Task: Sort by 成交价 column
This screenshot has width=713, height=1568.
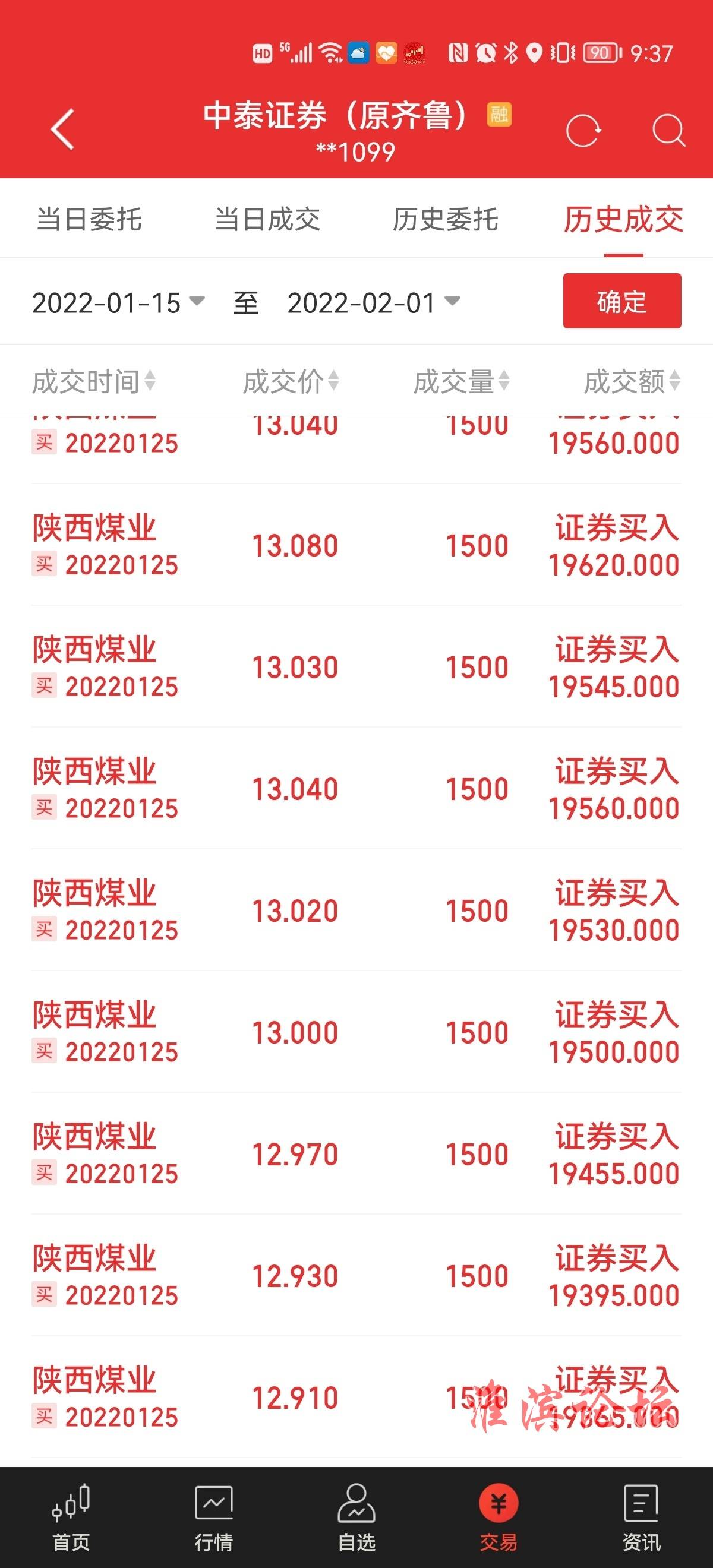Action: [291, 382]
